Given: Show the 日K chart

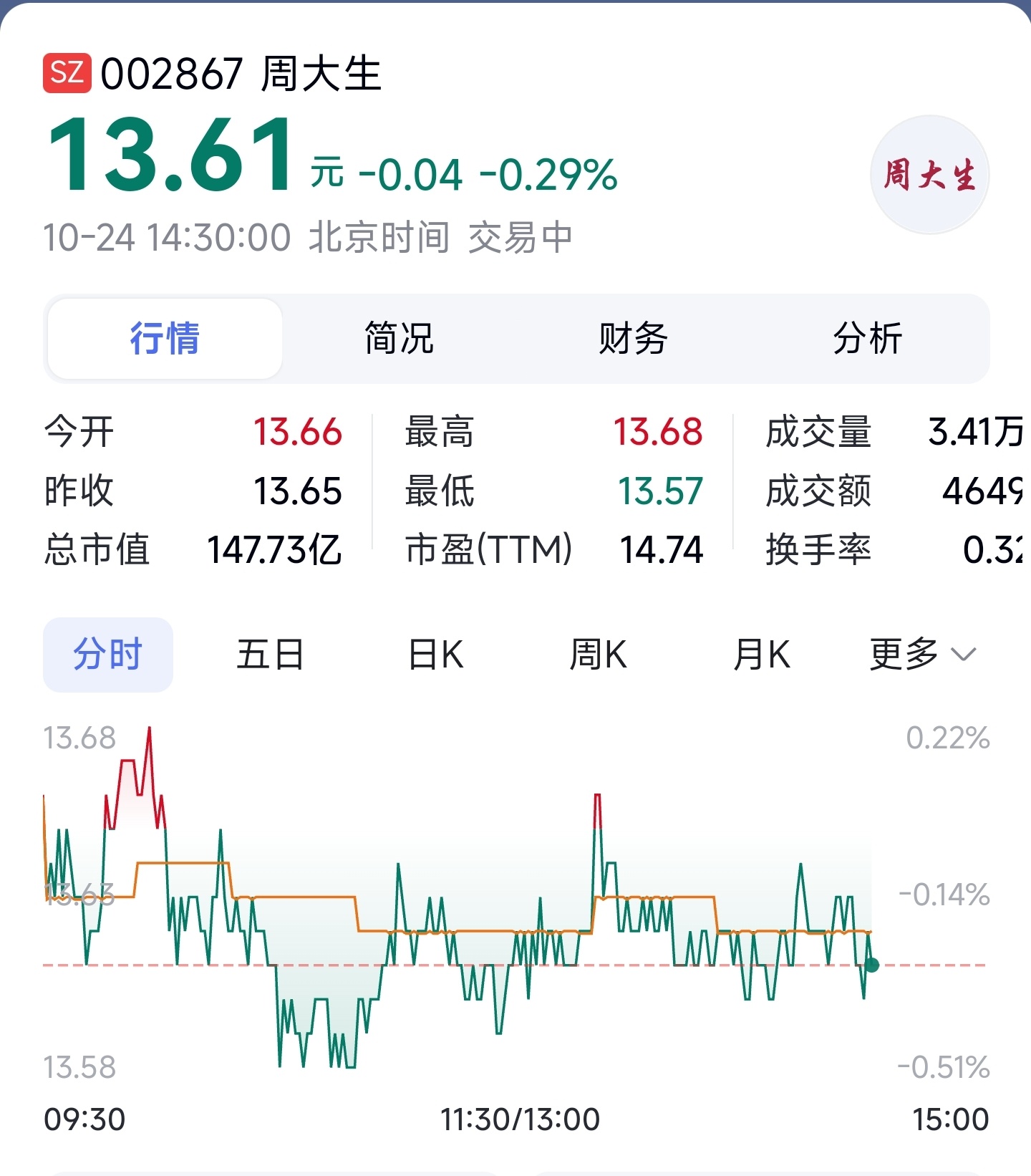Looking at the screenshot, I should (435, 655).
